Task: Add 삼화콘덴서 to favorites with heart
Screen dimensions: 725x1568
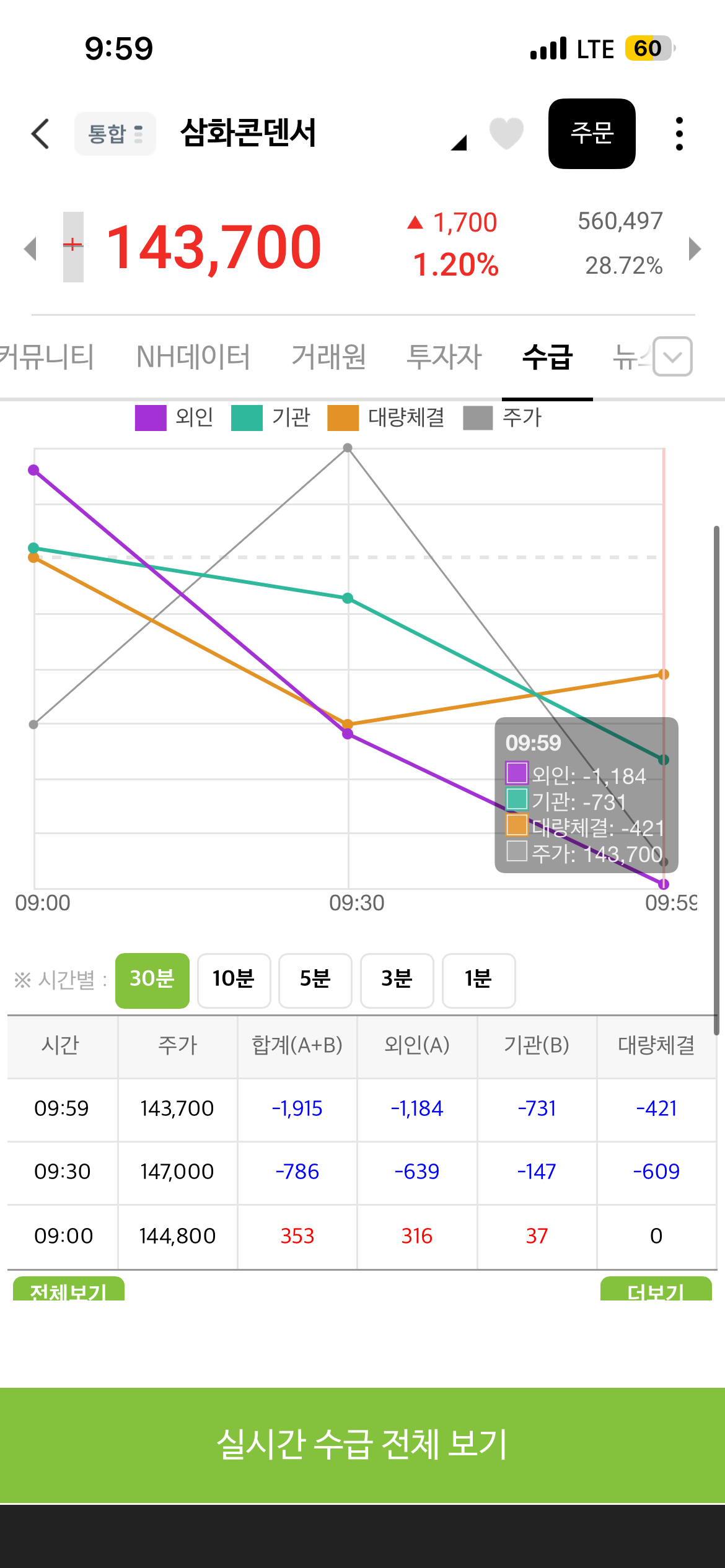Action: click(506, 134)
